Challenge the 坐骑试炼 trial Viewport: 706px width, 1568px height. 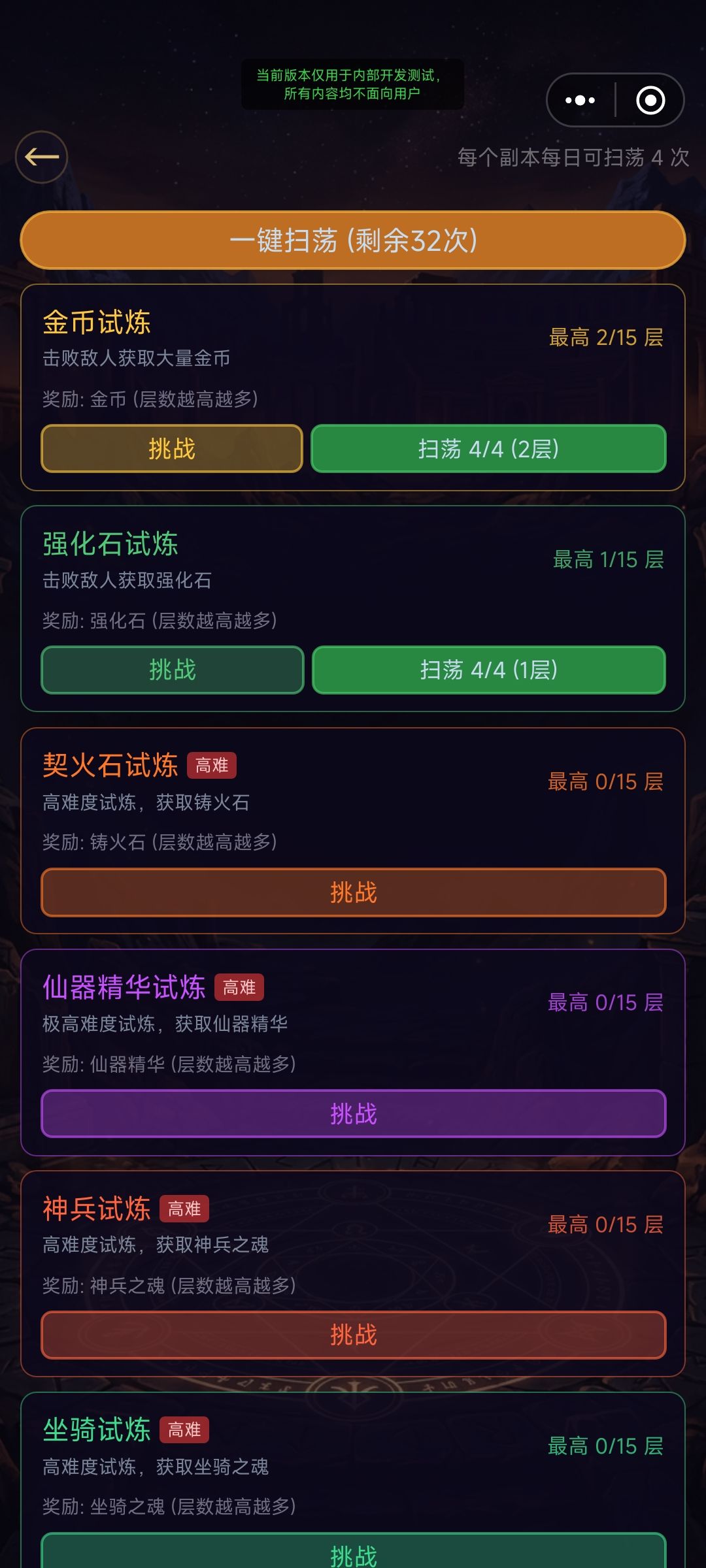tap(353, 1554)
